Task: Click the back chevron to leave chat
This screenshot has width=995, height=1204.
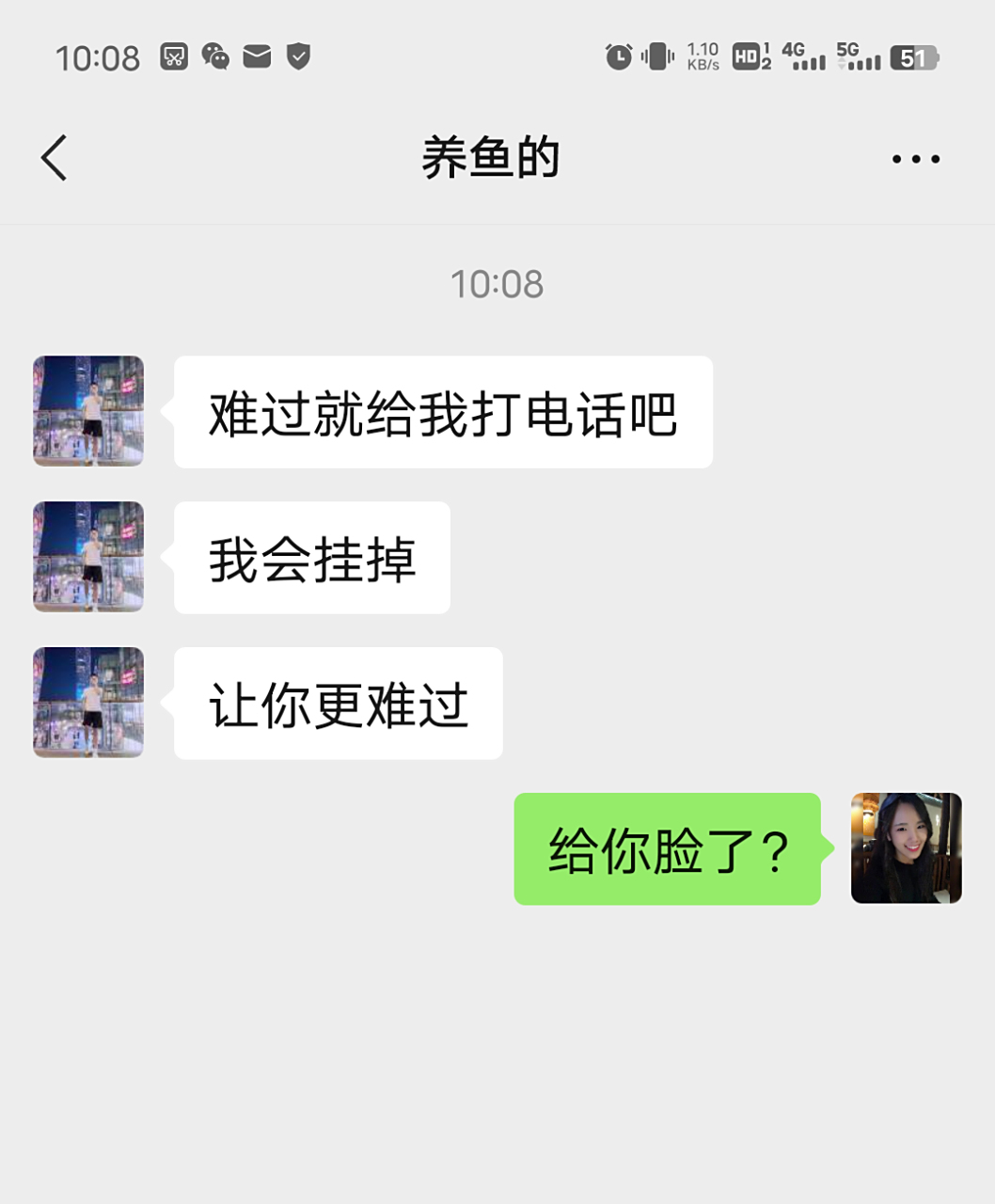Action: (54, 158)
